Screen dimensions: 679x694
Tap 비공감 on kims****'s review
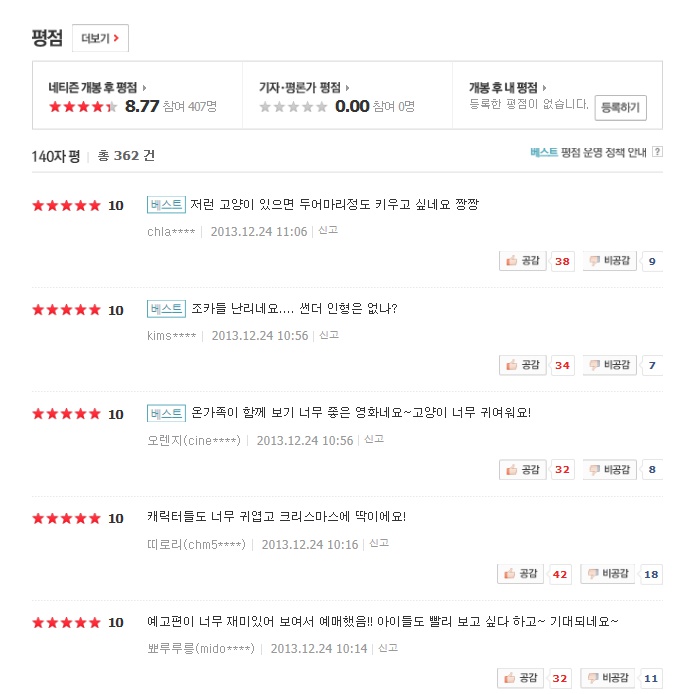coord(610,365)
